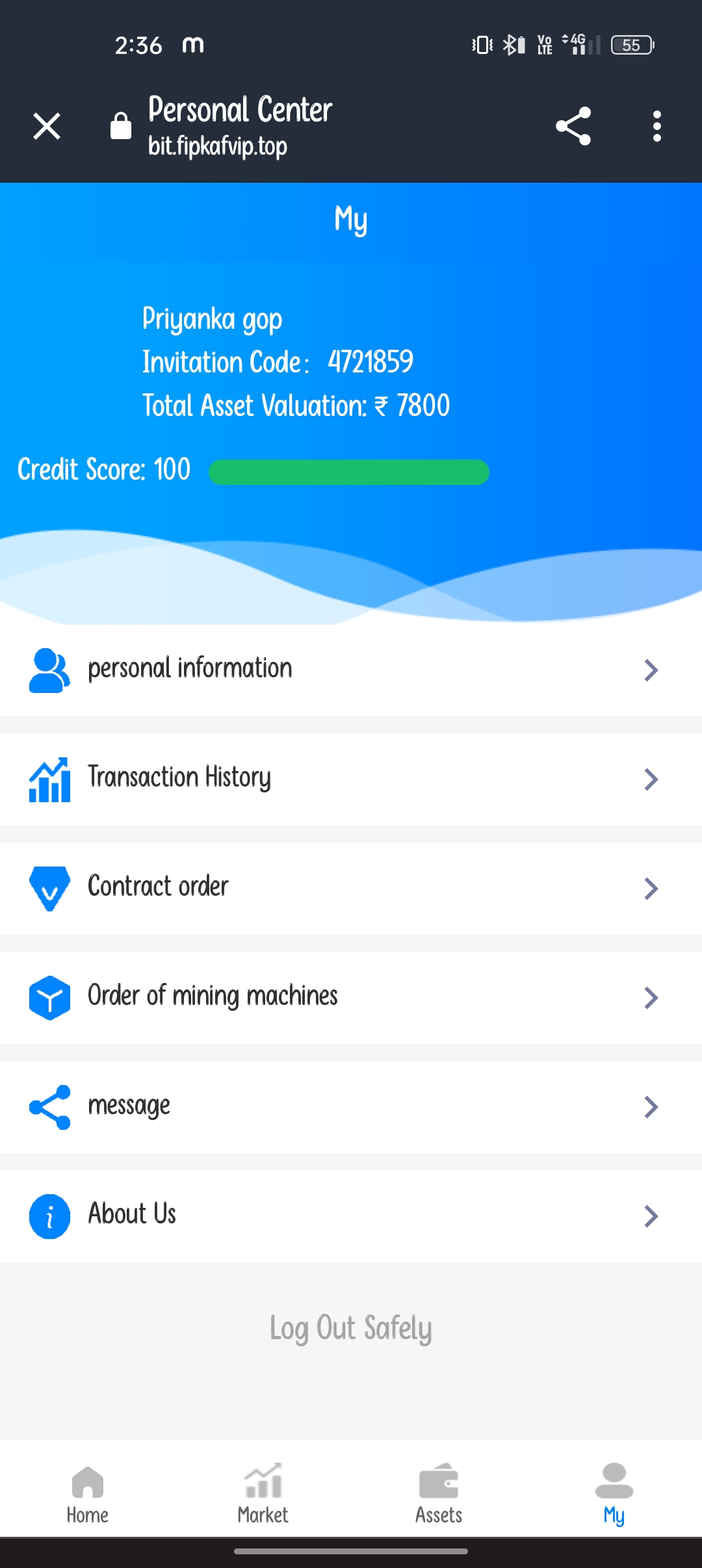Open the message row

click(351, 1106)
